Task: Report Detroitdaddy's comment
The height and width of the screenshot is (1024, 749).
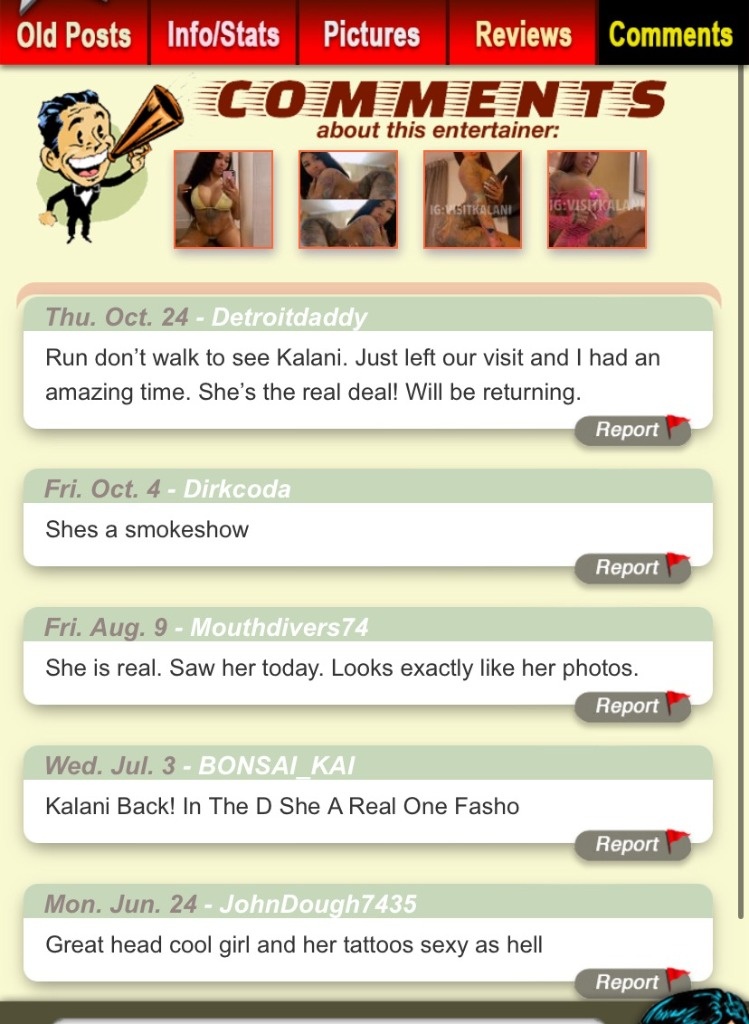Action: (632, 430)
